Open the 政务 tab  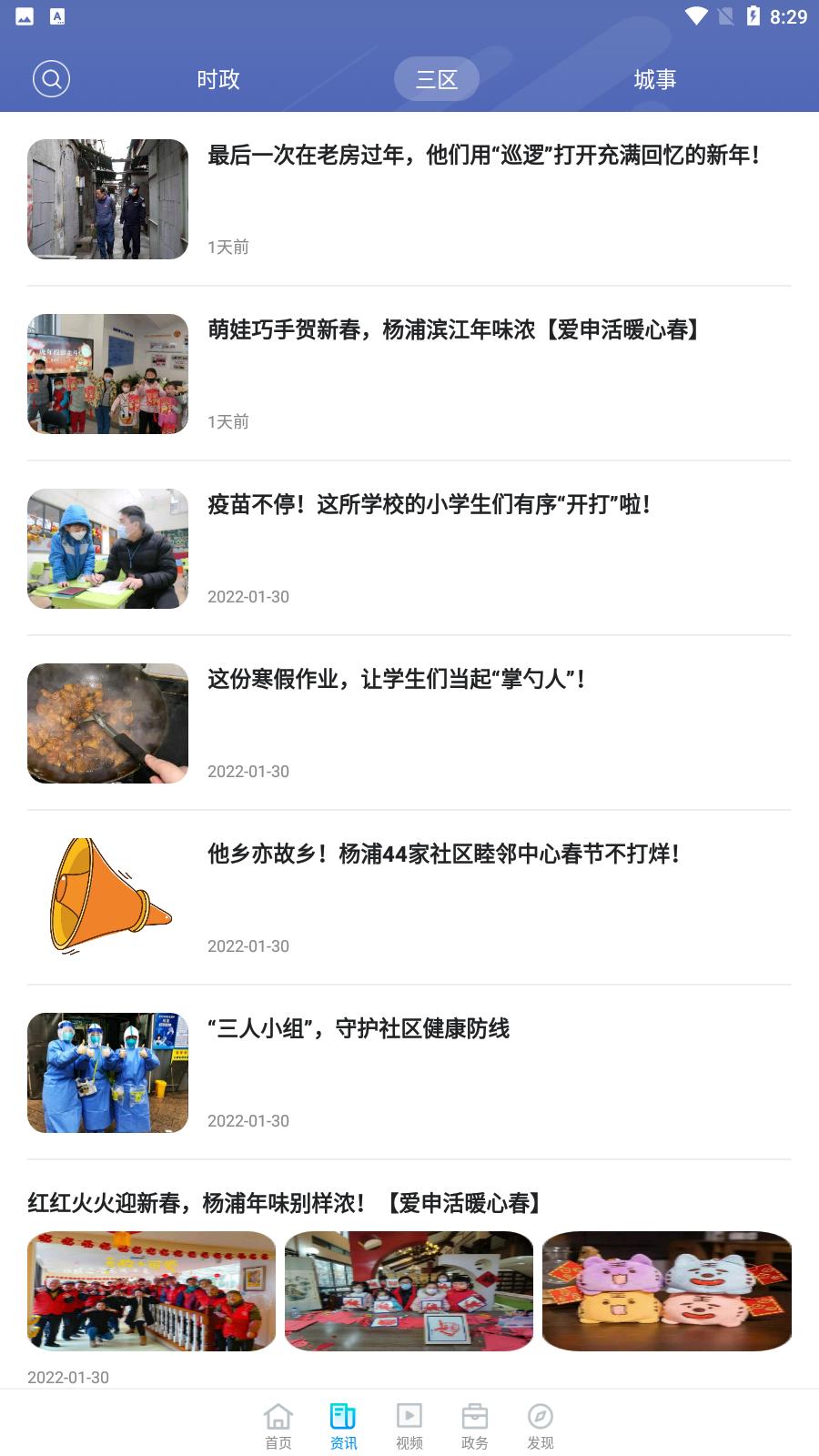click(475, 1426)
